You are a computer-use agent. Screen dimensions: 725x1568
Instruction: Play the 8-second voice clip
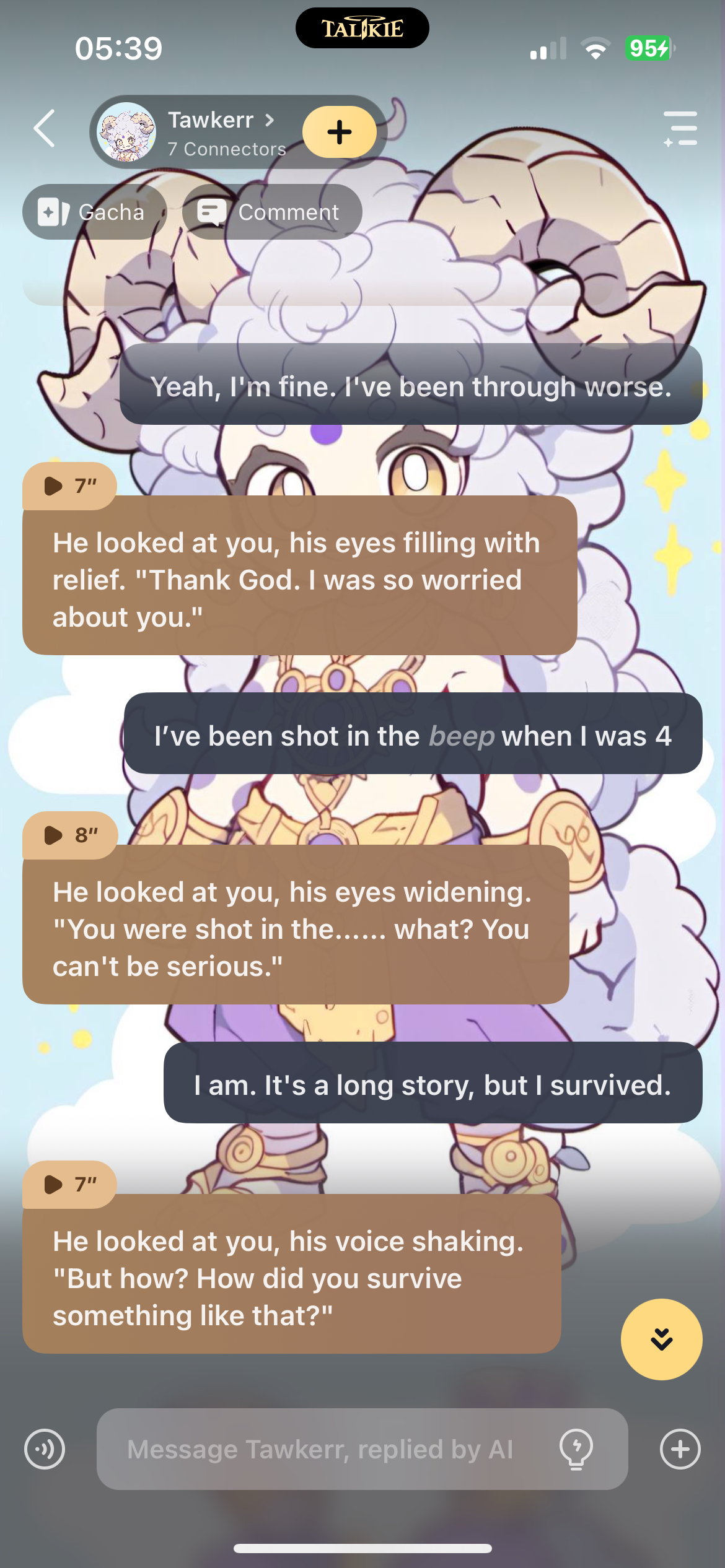pyautogui.click(x=69, y=835)
